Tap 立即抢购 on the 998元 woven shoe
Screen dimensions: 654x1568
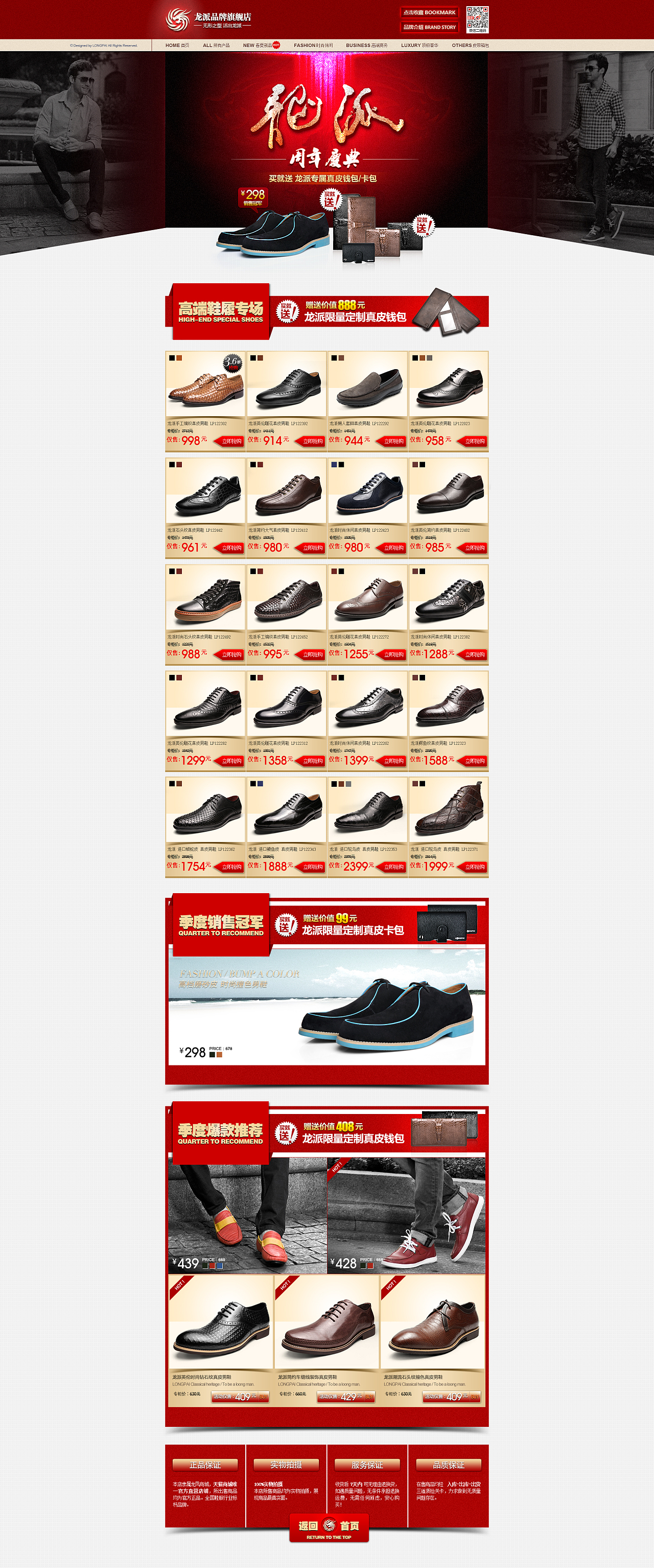(x=230, y=441)
